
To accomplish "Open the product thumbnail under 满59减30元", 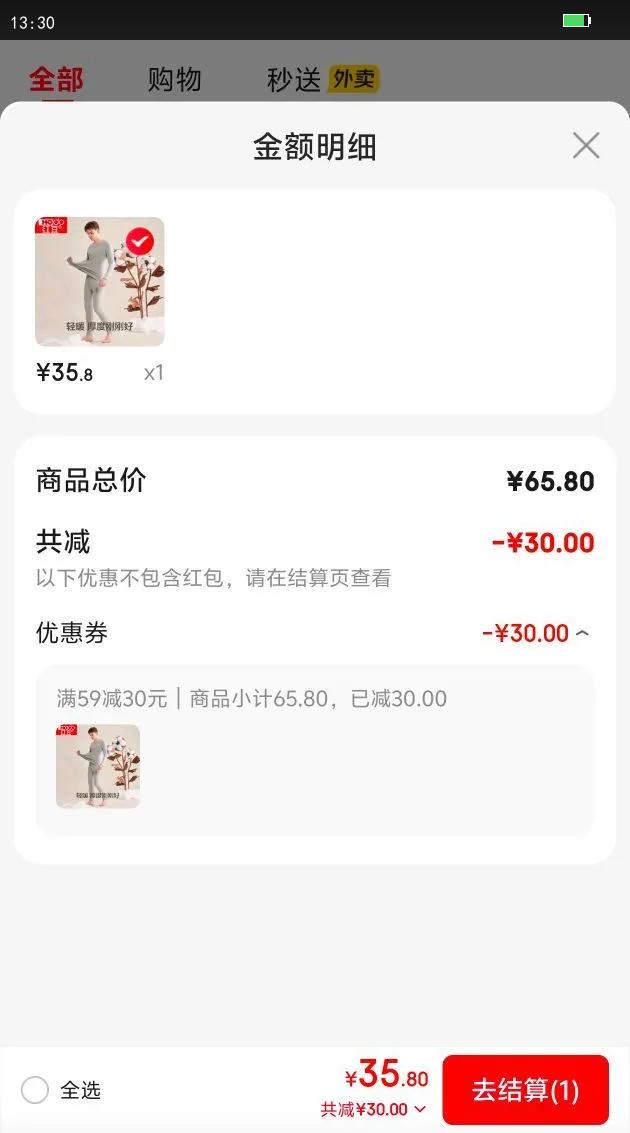I will (98, 766).
